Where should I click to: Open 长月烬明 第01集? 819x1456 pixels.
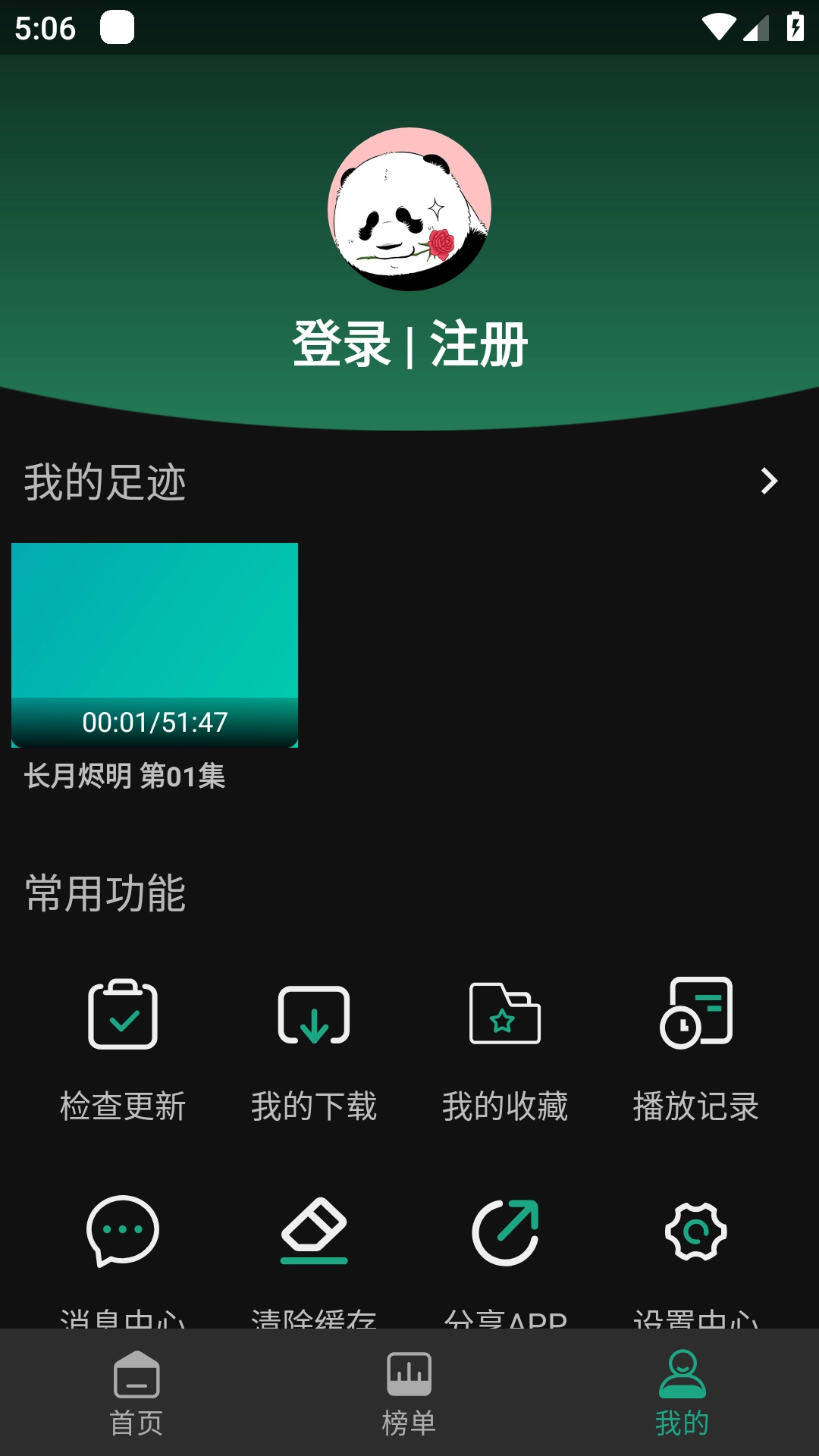coord(126,776)
